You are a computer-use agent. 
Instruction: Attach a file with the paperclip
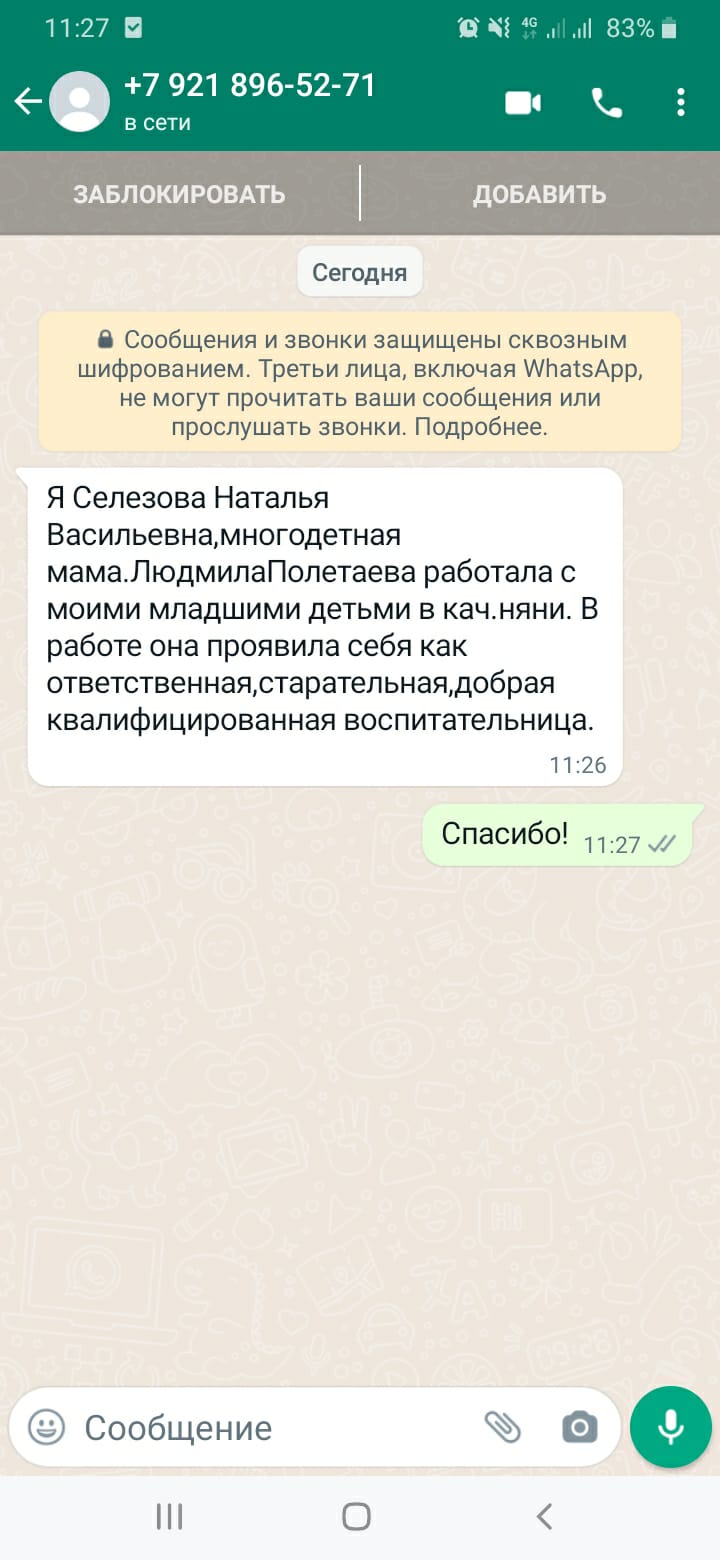503,1427
